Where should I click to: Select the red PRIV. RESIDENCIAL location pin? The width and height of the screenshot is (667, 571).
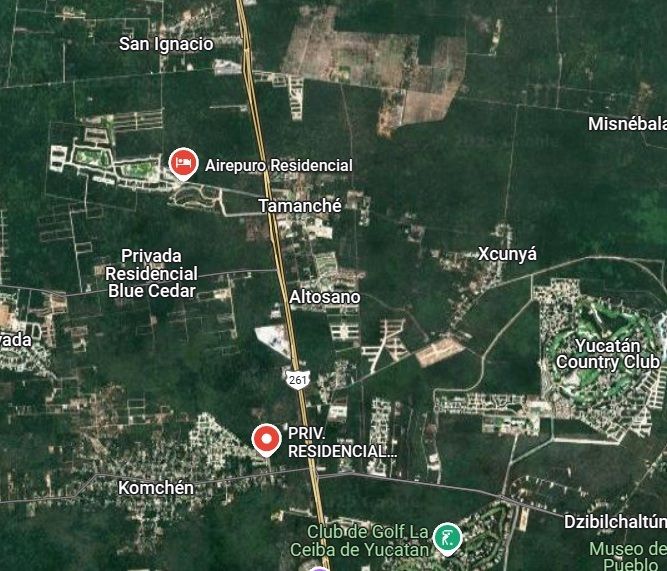pyautogui.click(x=265, y=439)
